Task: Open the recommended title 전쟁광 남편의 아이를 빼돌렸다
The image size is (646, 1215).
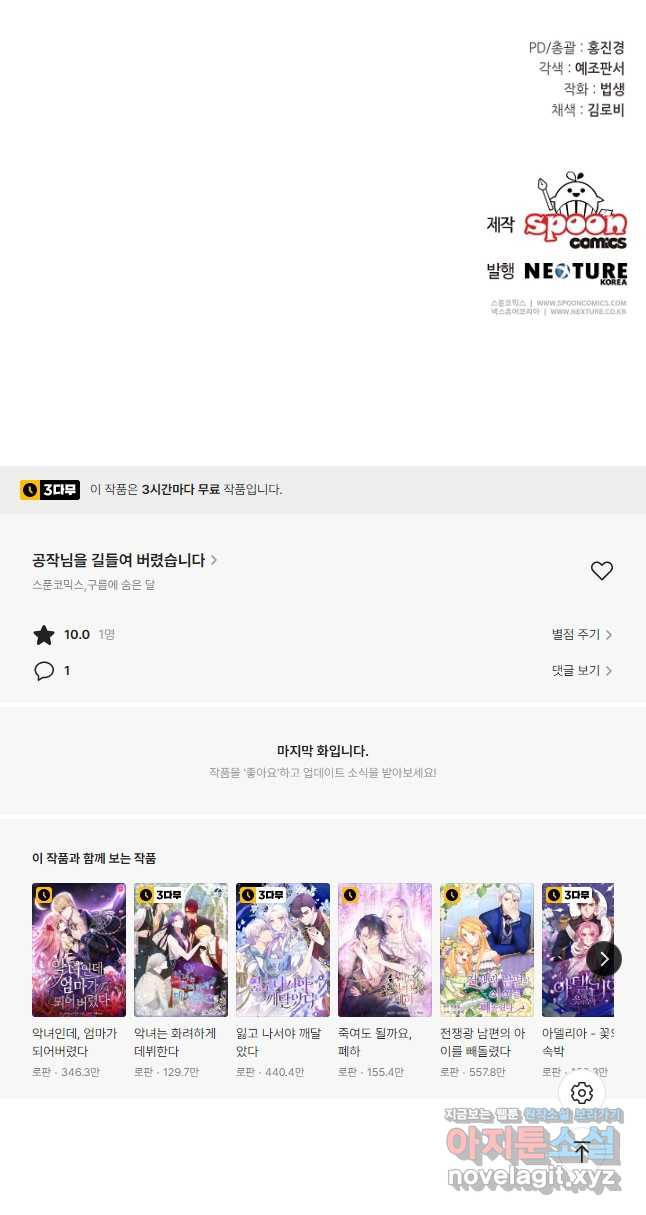Action: point(487,950)
